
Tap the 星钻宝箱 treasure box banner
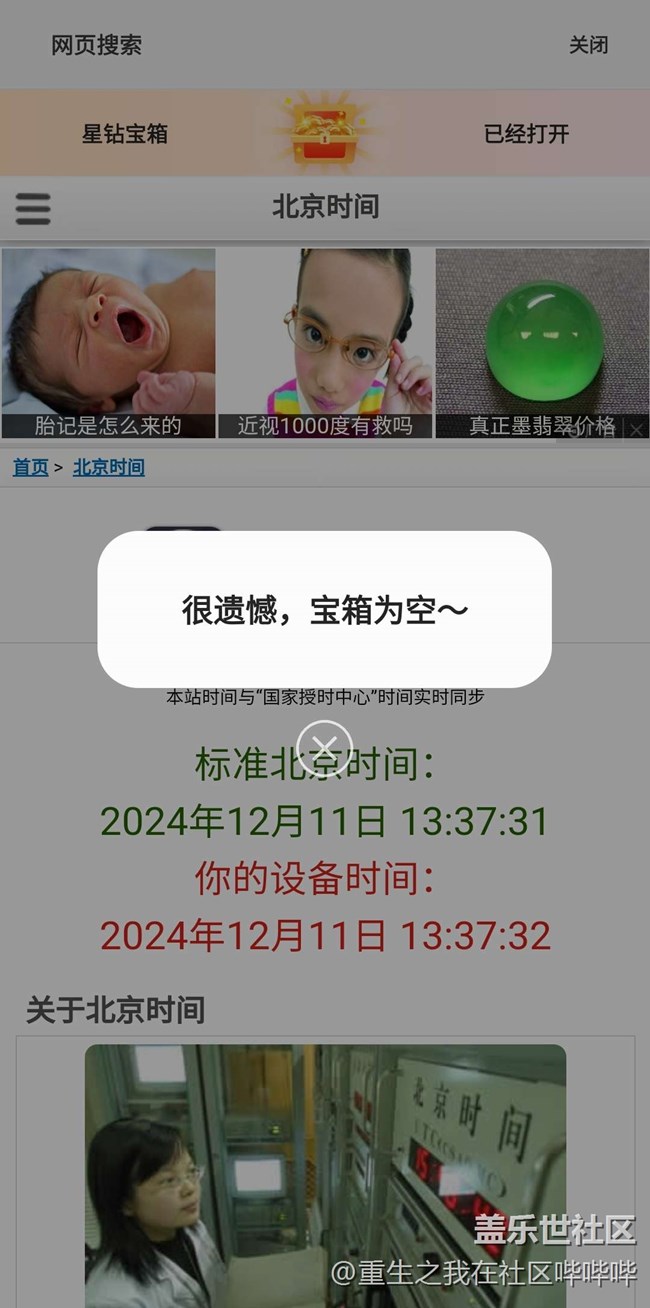[x=324, y=133]
